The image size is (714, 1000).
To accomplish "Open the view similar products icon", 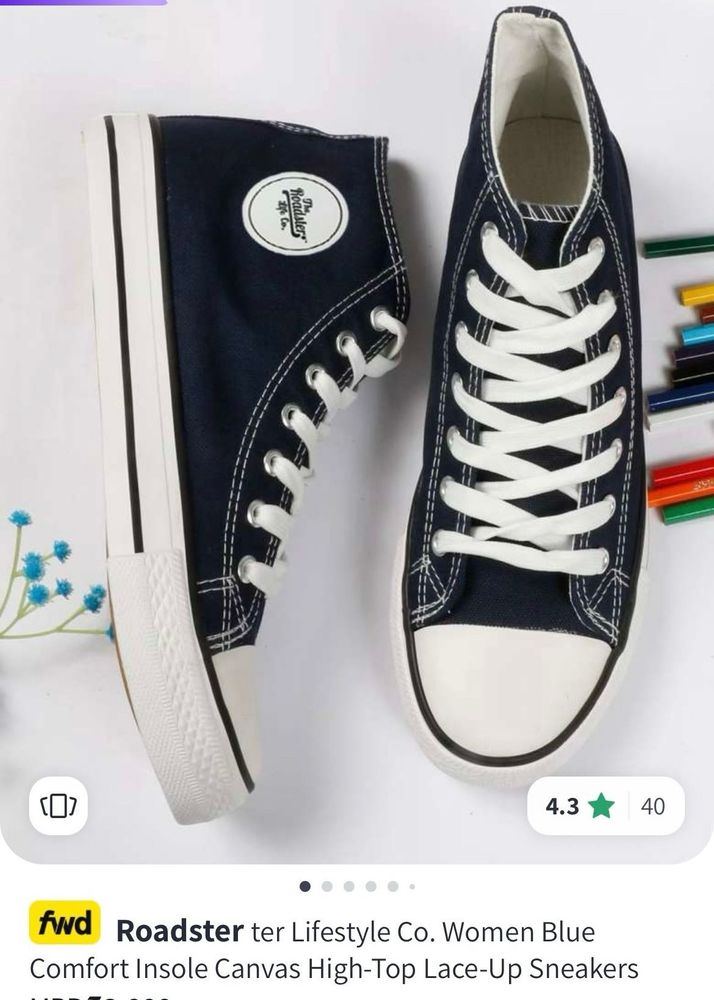I will (x=58, y=804).
